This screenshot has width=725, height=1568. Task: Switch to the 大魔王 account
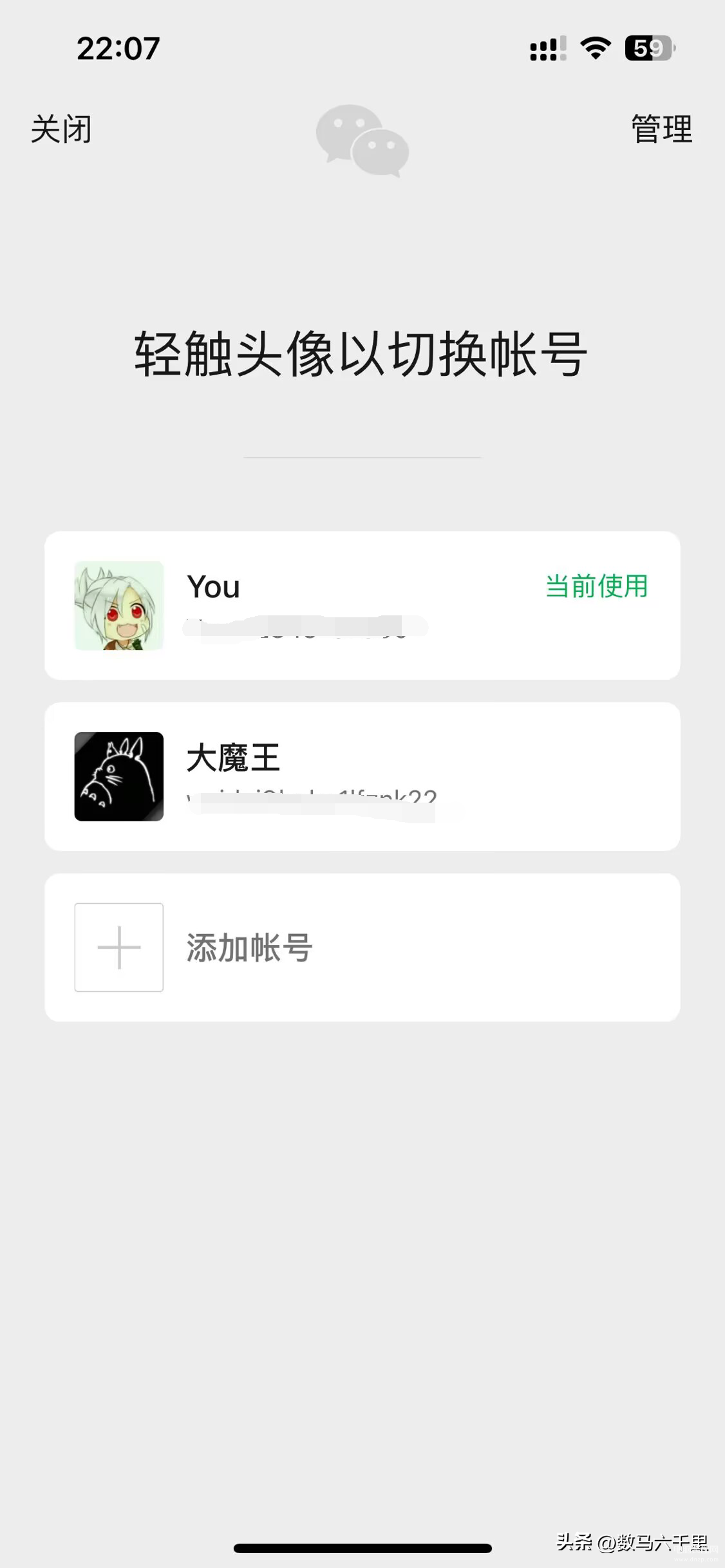click(362, 776)
